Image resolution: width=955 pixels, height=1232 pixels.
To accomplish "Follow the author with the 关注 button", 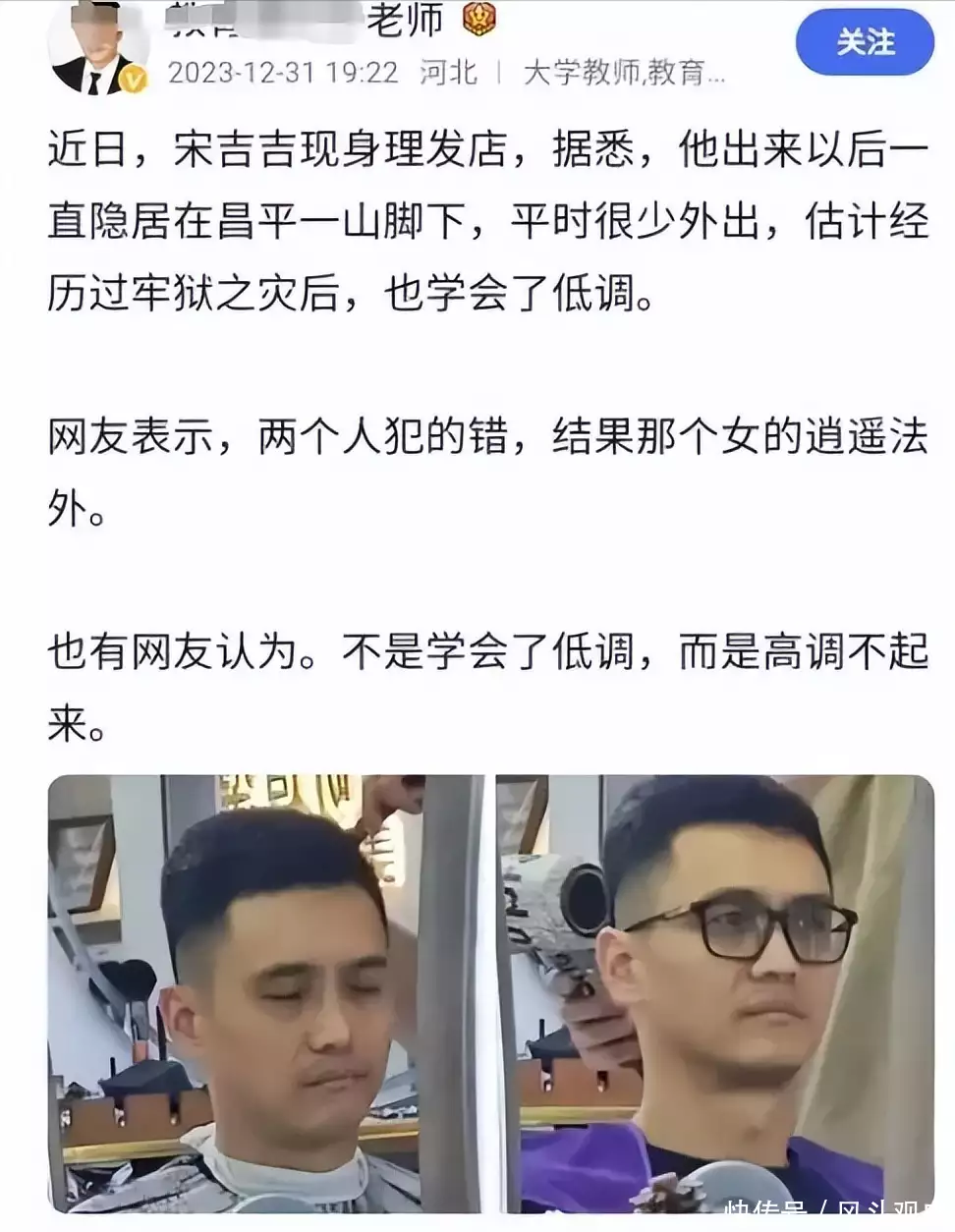I will coord(865,43).
